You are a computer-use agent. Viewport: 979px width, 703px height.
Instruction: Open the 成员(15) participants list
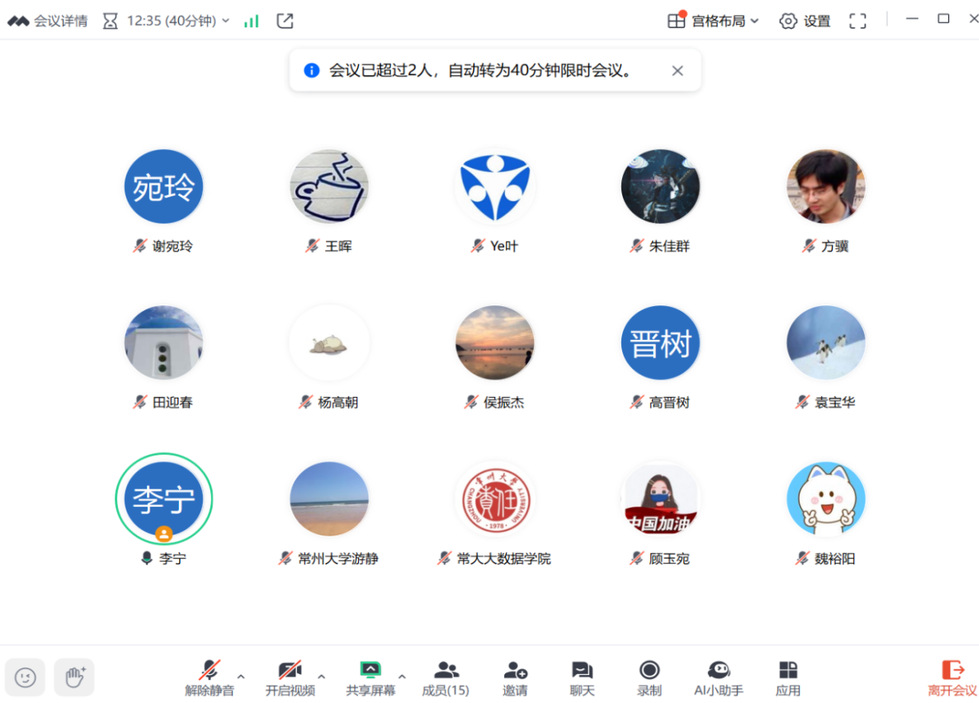[445, 677]
